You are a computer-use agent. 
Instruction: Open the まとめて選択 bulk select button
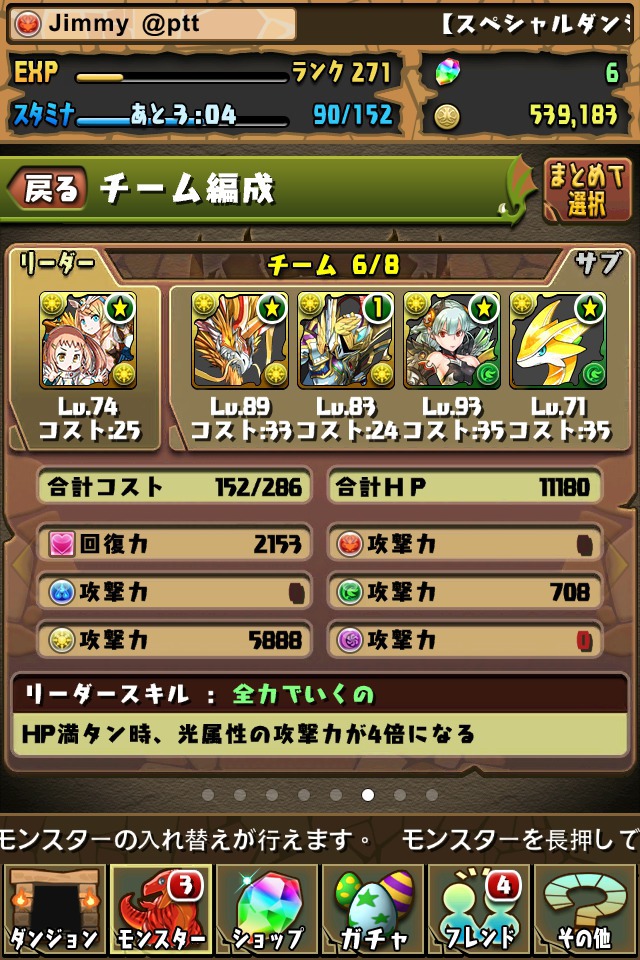coord(587,189)
